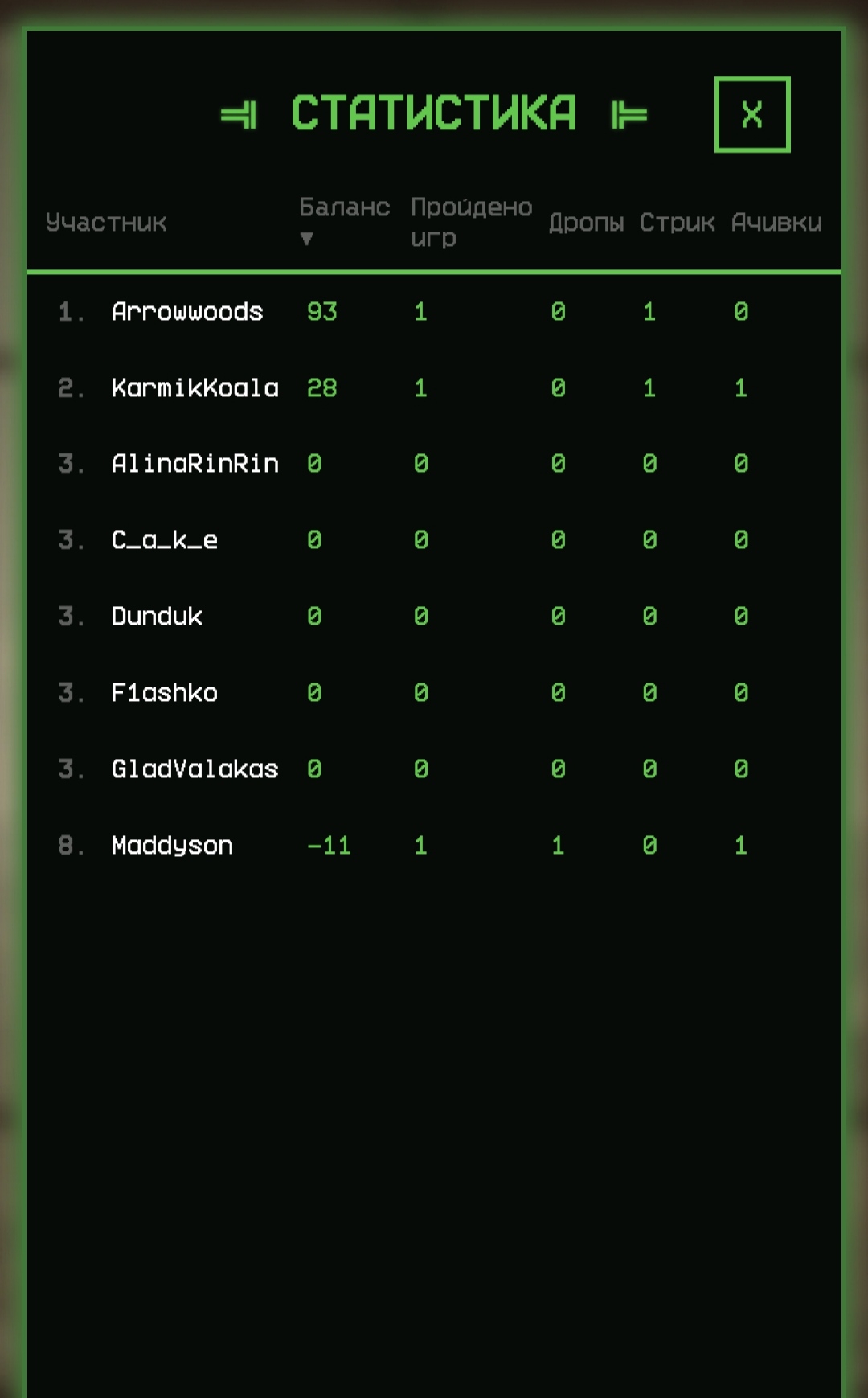
Task: Sort by Дропы column
Action: click(586, 223)
